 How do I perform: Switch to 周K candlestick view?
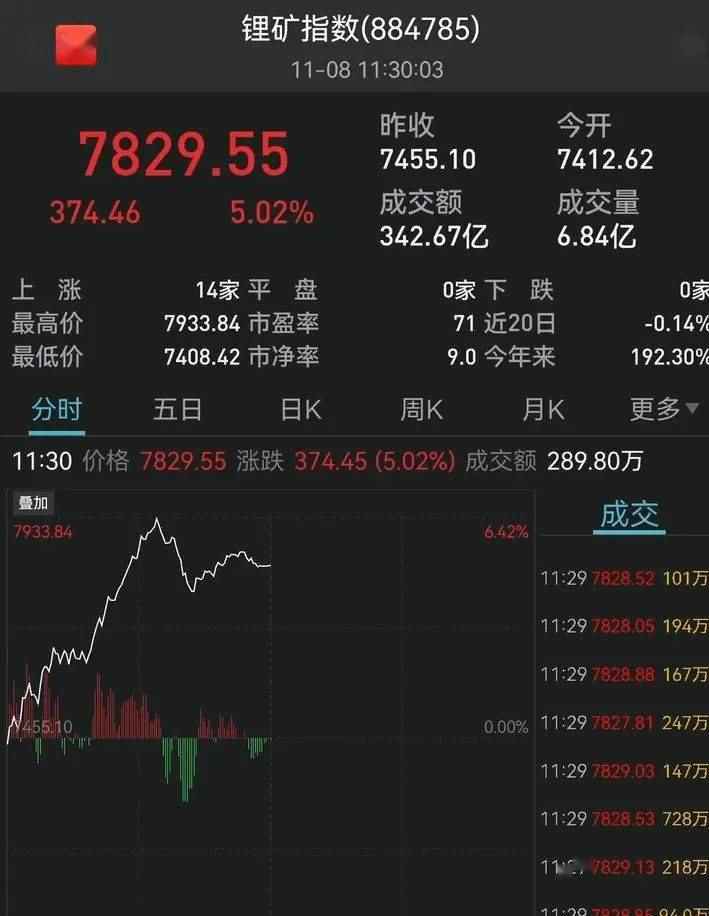coord(421,409)
